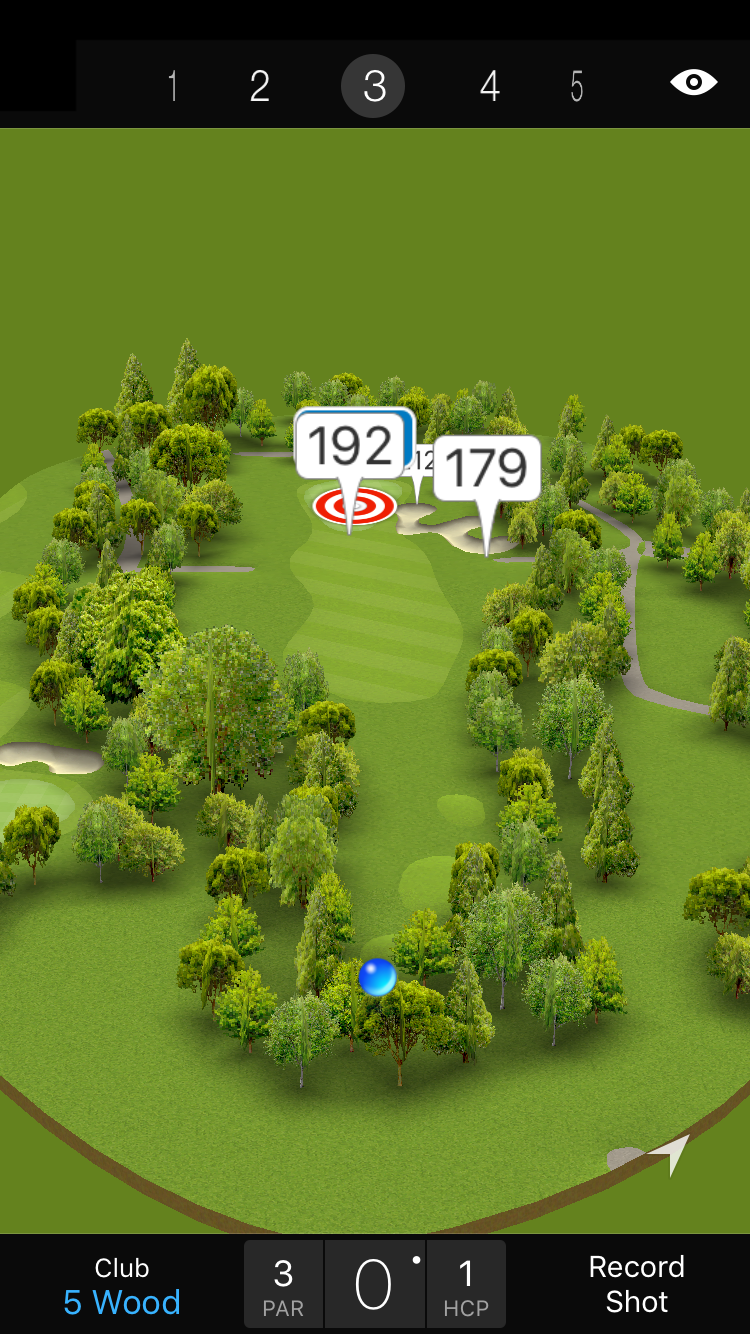Select the 179 yard bunker marker
The height and width of the screenshot is (1334, 750).
point(487,469)
